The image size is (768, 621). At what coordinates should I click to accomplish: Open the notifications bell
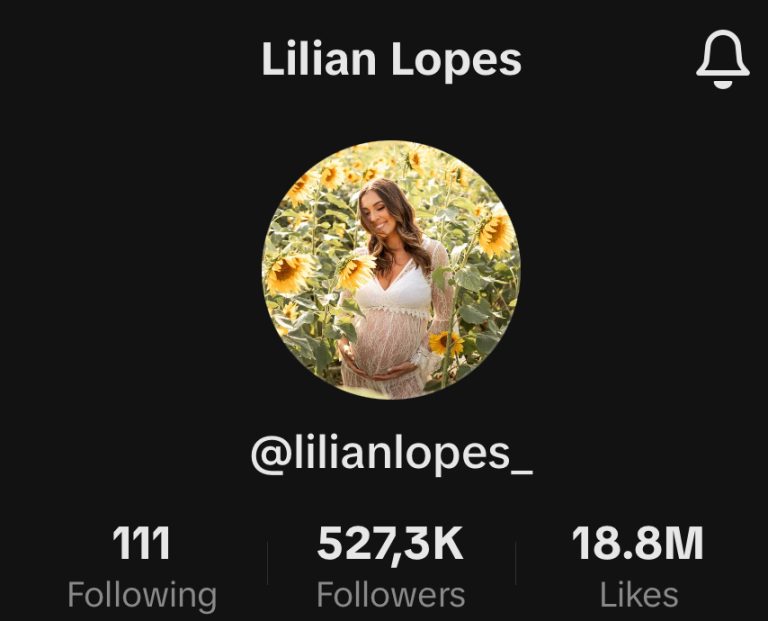point(721,60)
